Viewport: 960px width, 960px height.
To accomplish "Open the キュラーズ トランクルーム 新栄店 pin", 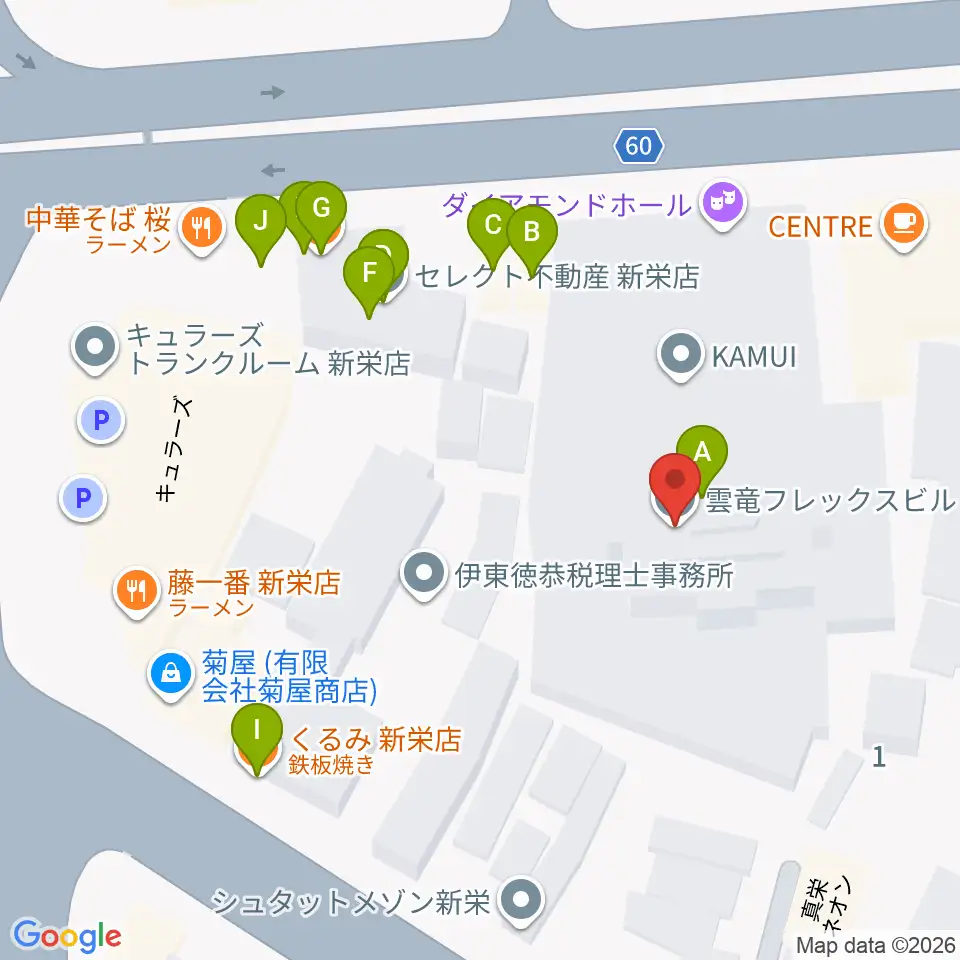I will click(95, 347).
